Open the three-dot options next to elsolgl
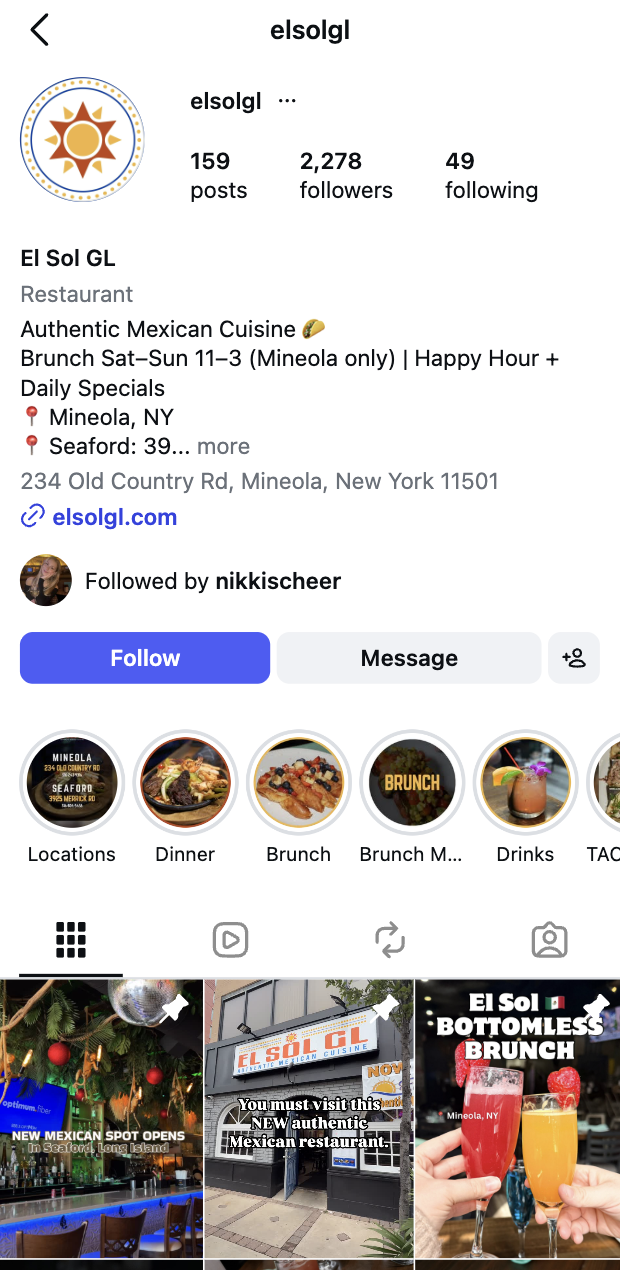The width and height of the screenshot is (620, 1270). point(287,101)
